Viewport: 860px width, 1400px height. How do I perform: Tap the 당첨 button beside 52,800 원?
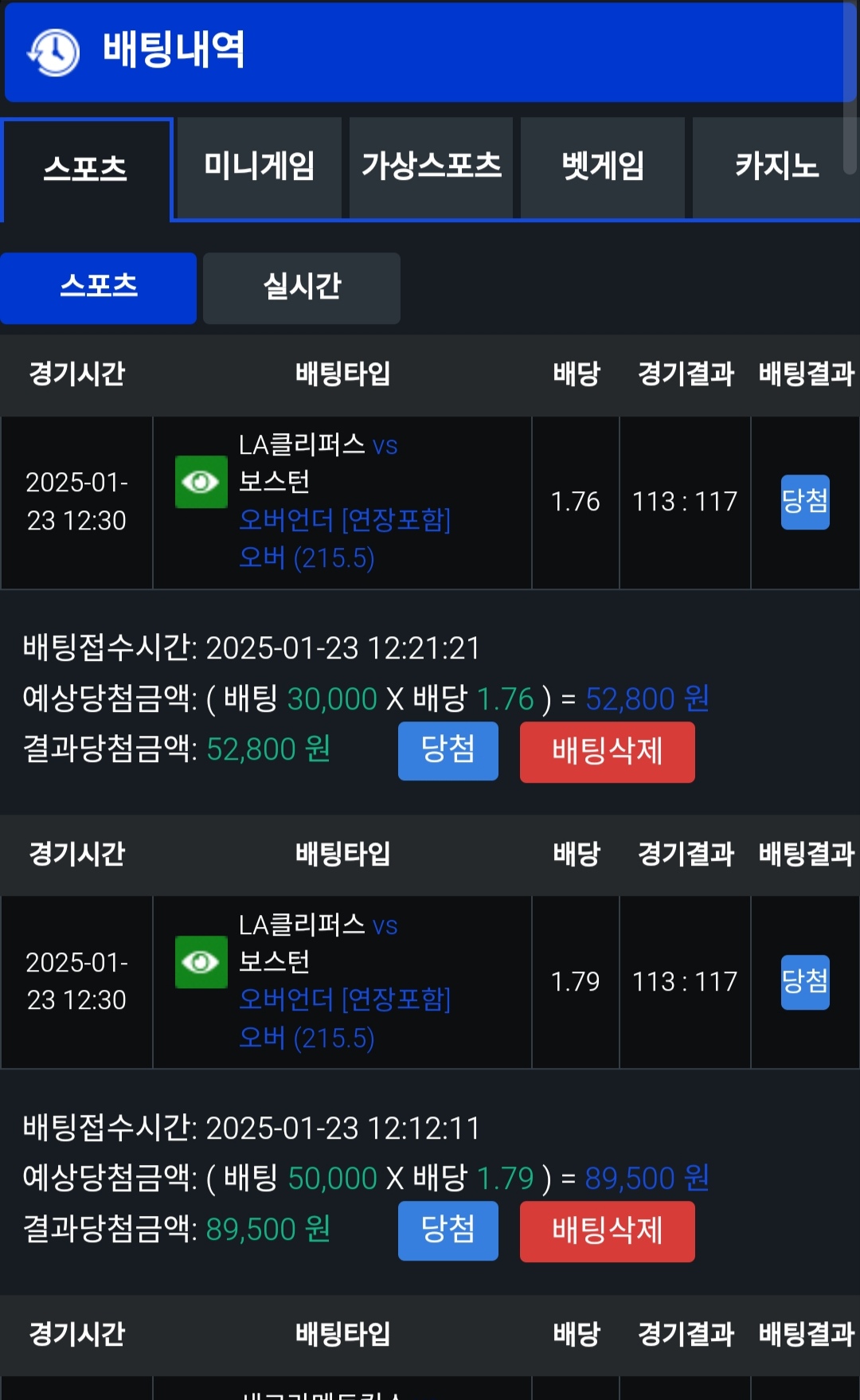click(448, 751)
